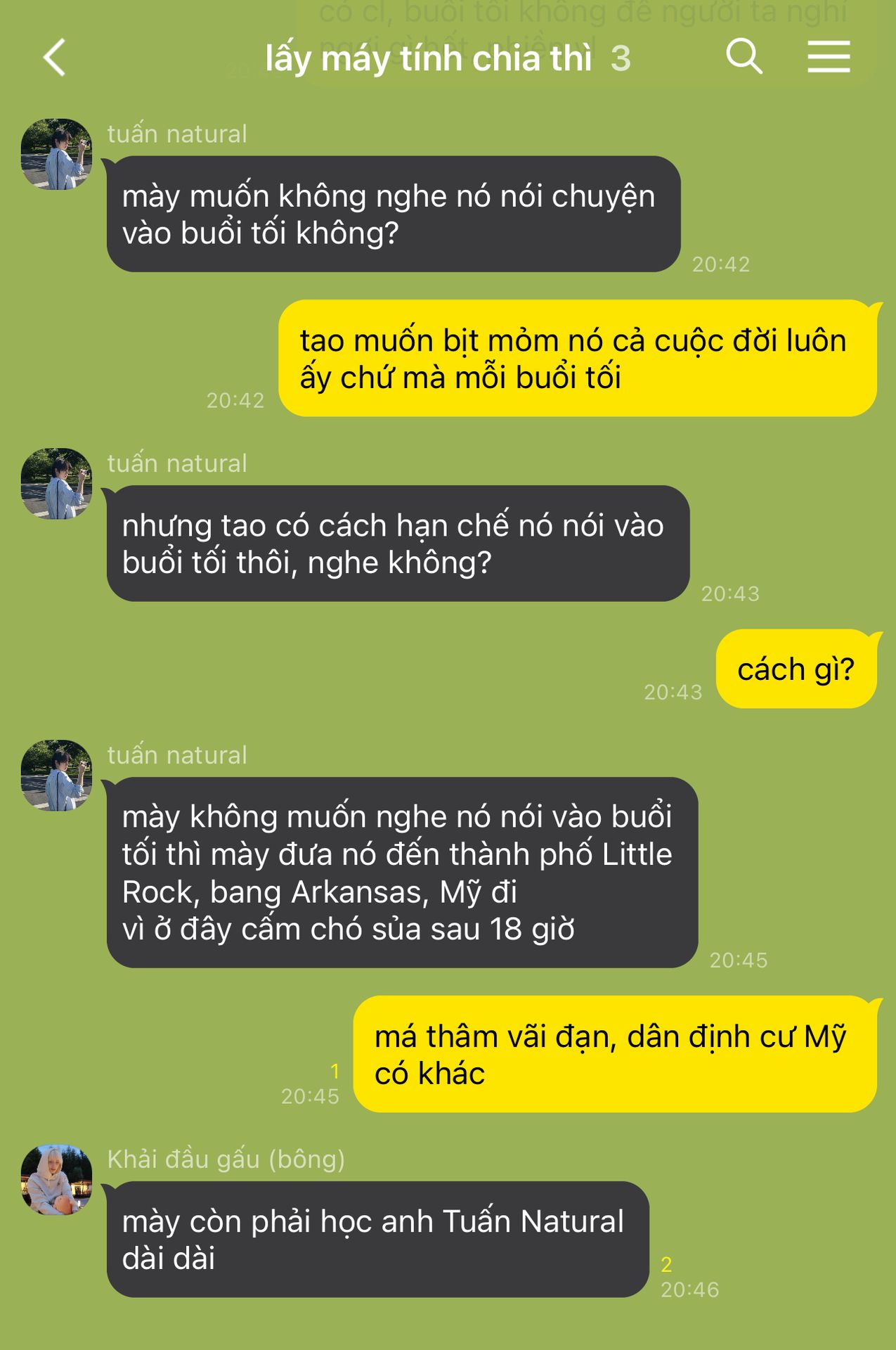Screen dimensions: 896x1350
Task: Open the chat hamburger menu
Action: [829, 56]
